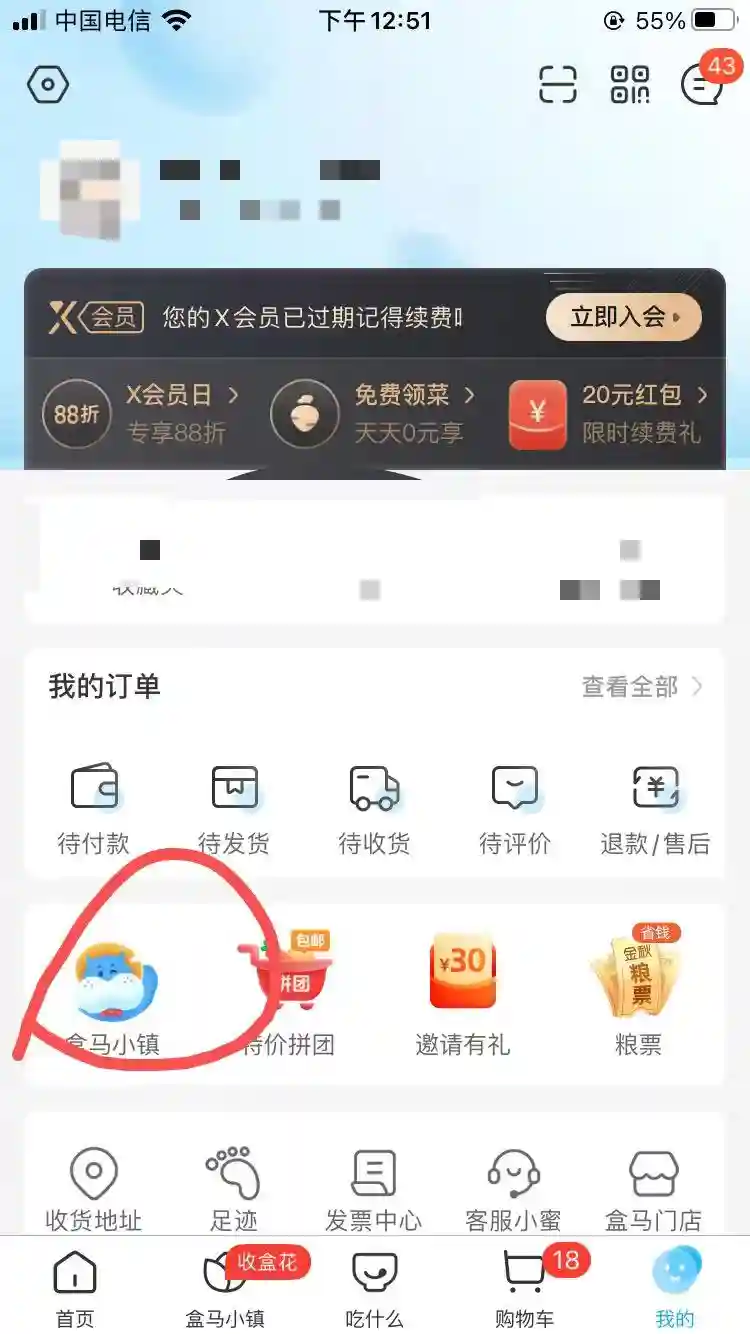Open X会员日 88折 offer
Image resolution: width=750 pixels, height=1334 pixels.
pyautogui.click(x=141, y=413)
